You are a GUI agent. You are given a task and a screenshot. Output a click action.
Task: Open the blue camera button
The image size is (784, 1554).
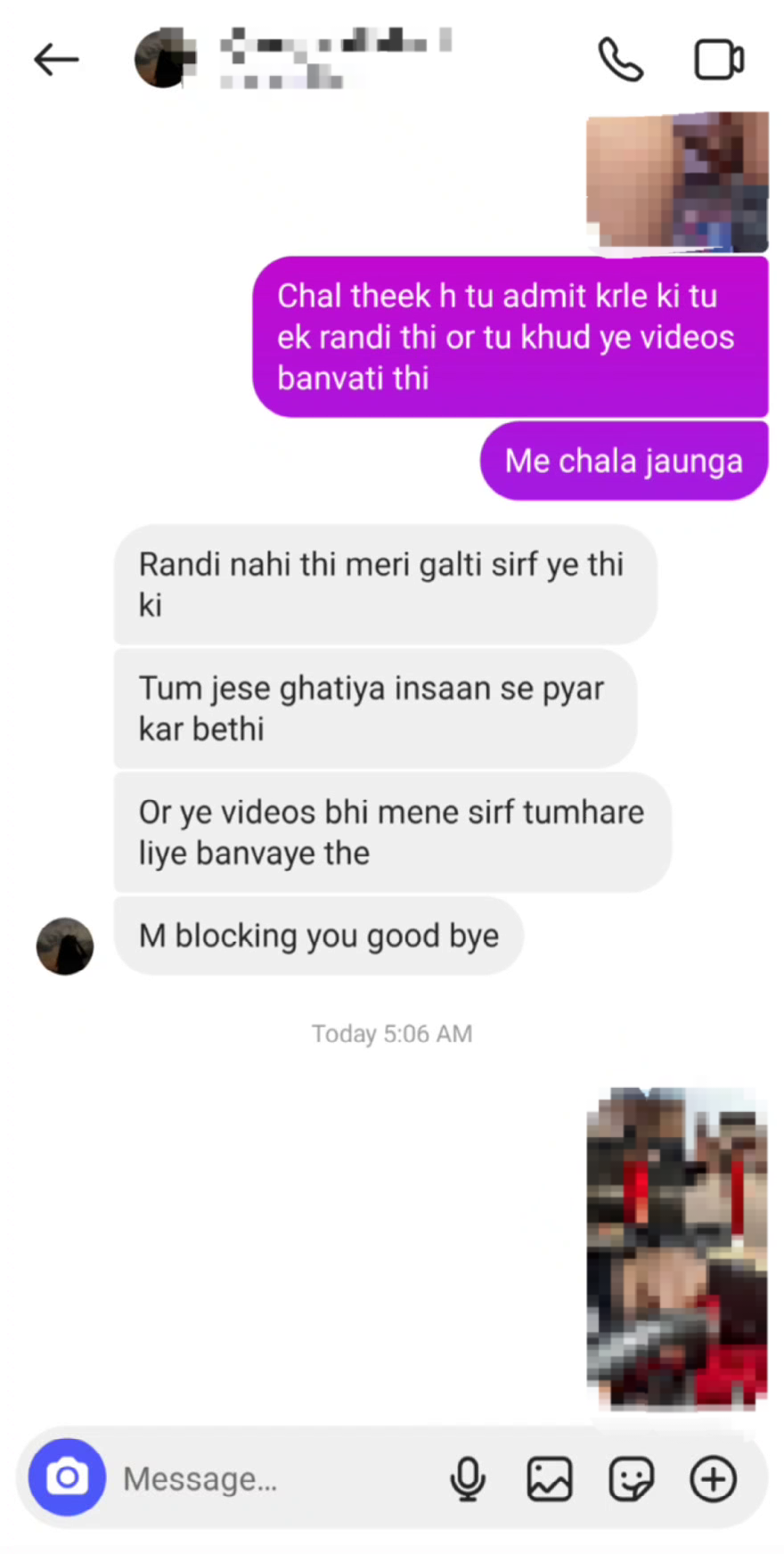67,1477
